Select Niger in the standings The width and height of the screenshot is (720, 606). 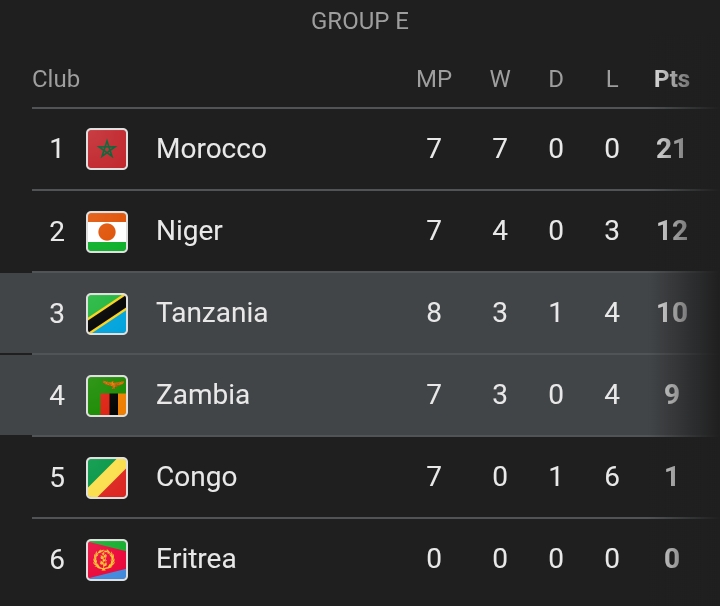click(x=189, y=231)
